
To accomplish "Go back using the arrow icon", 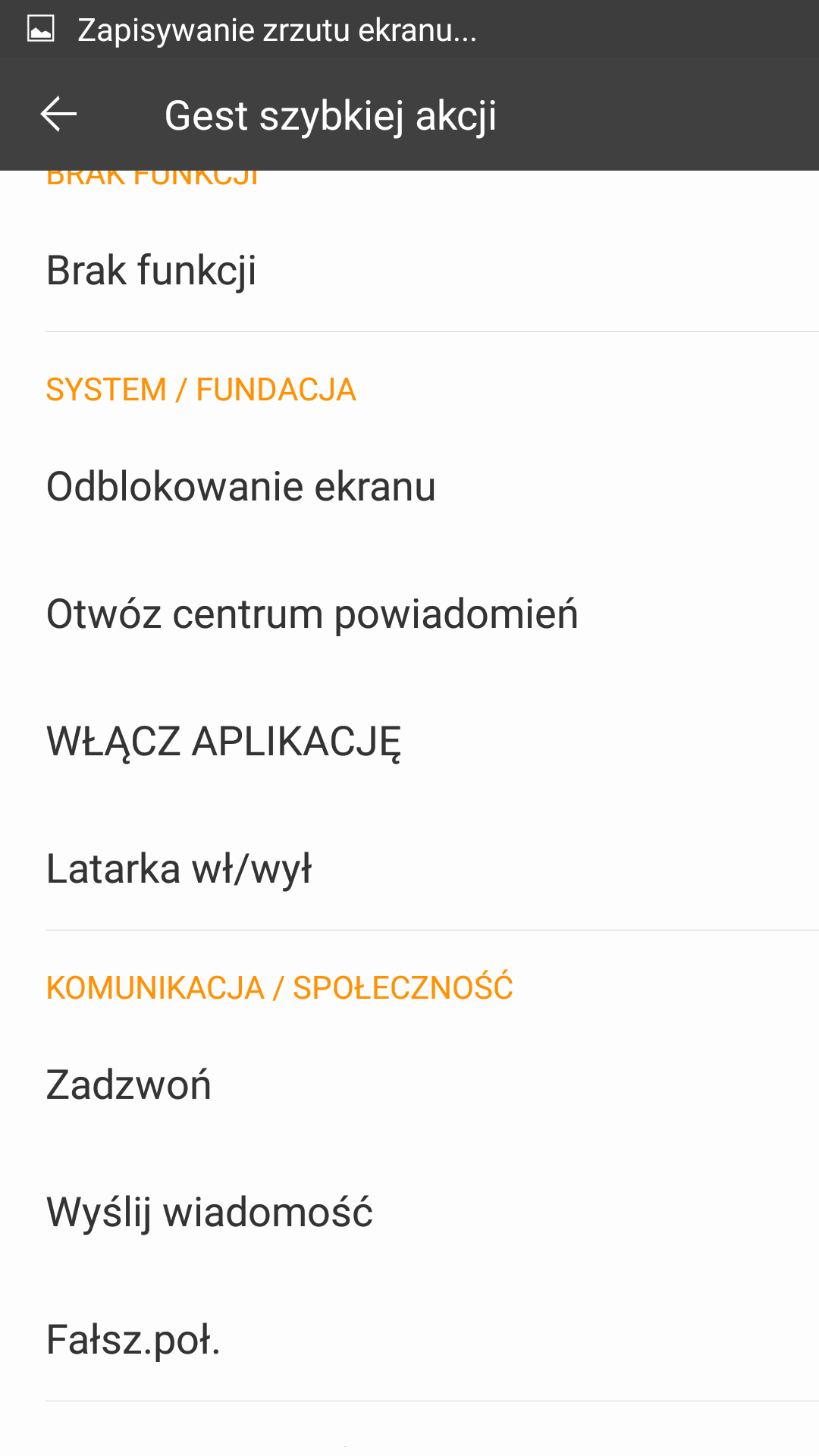I will pyautogui.click(x=59, y=115).
